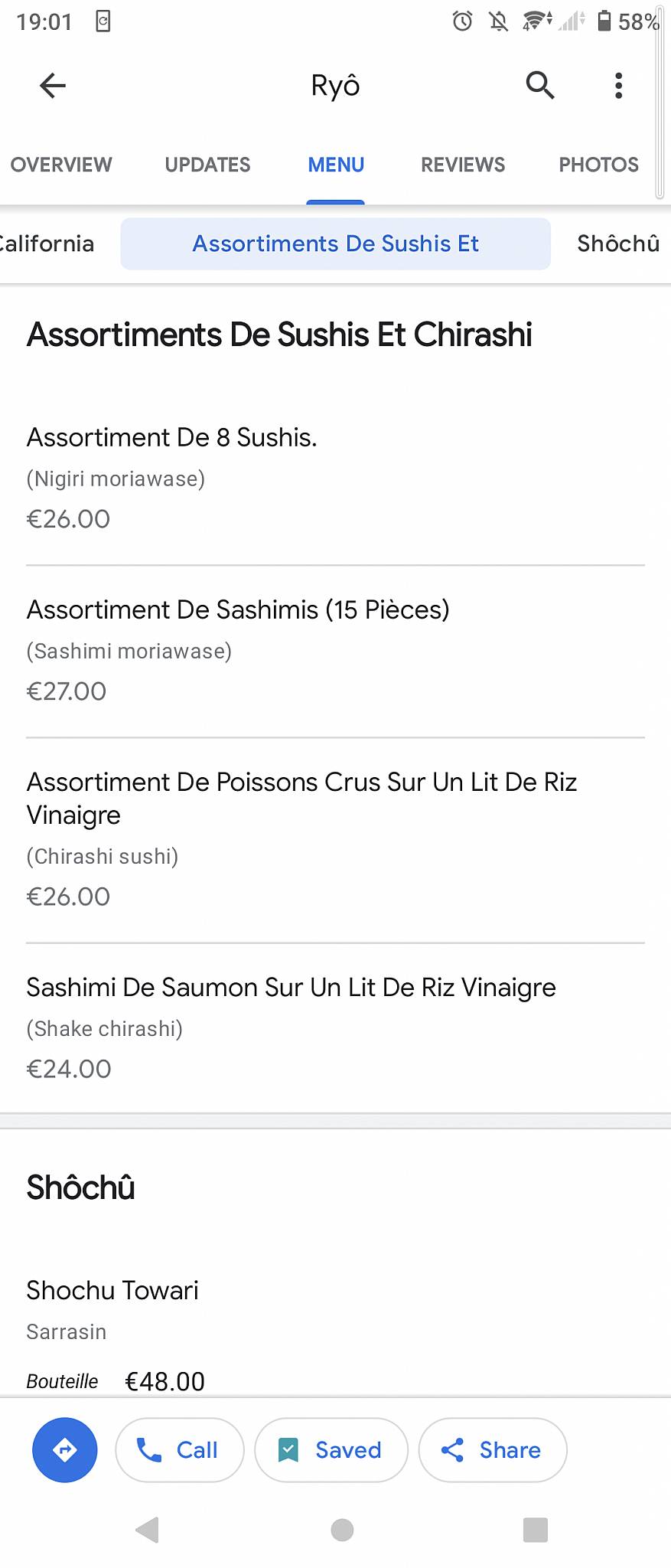Toggle Saved status for this restaurant
671x1568 pixels.
tap(331, 1449)
